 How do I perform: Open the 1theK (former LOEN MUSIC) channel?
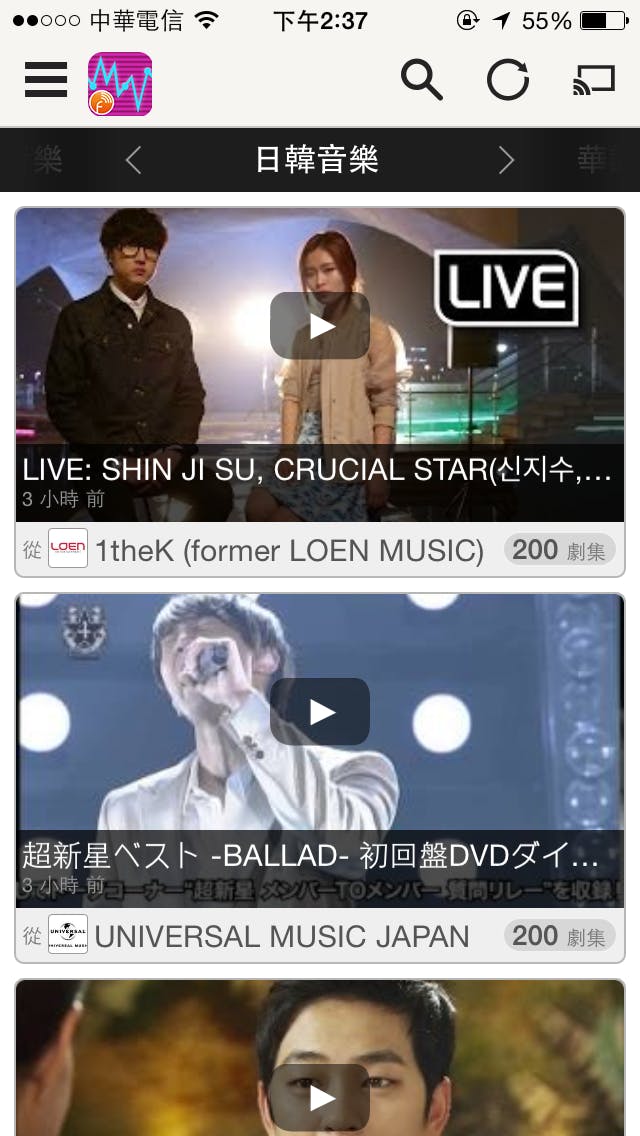click(288, 550)
